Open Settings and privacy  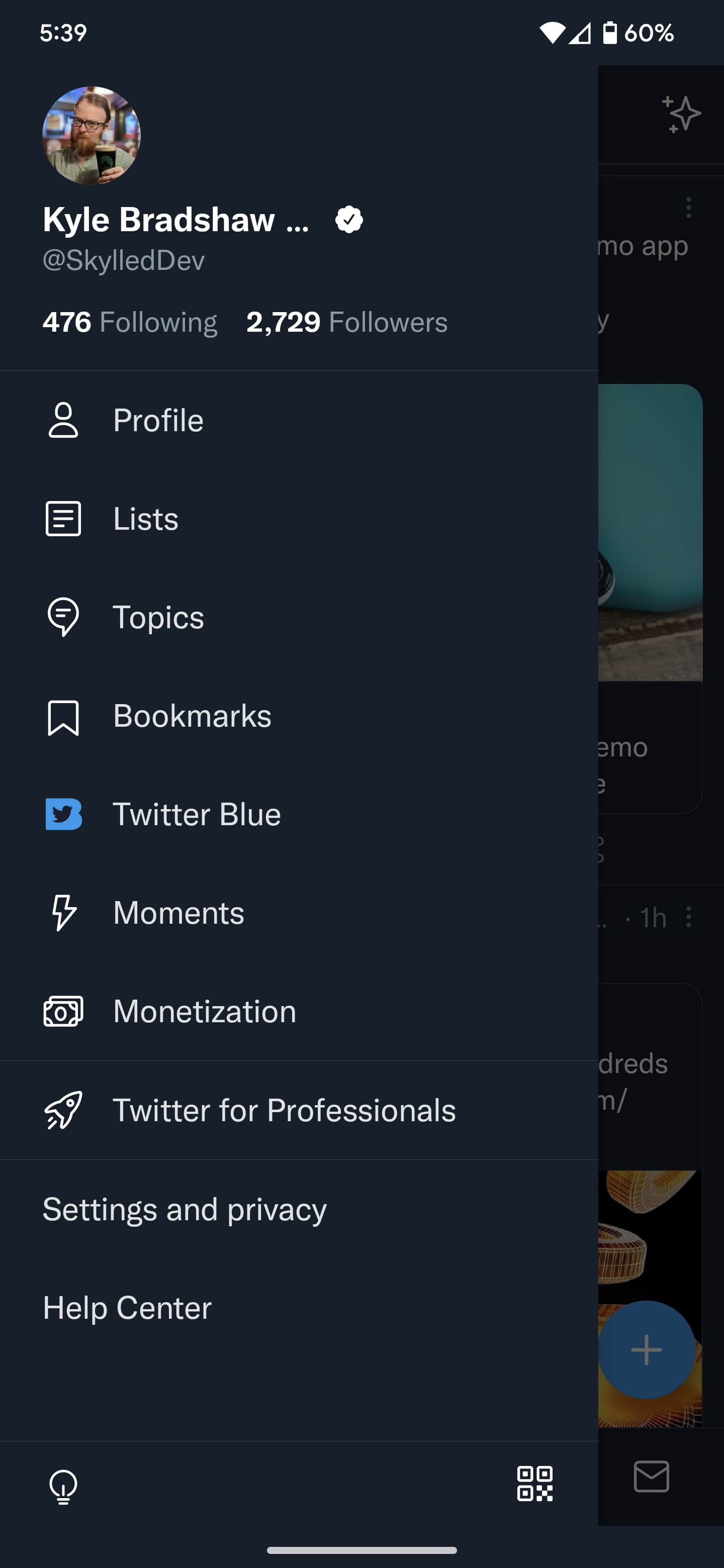185,1209
